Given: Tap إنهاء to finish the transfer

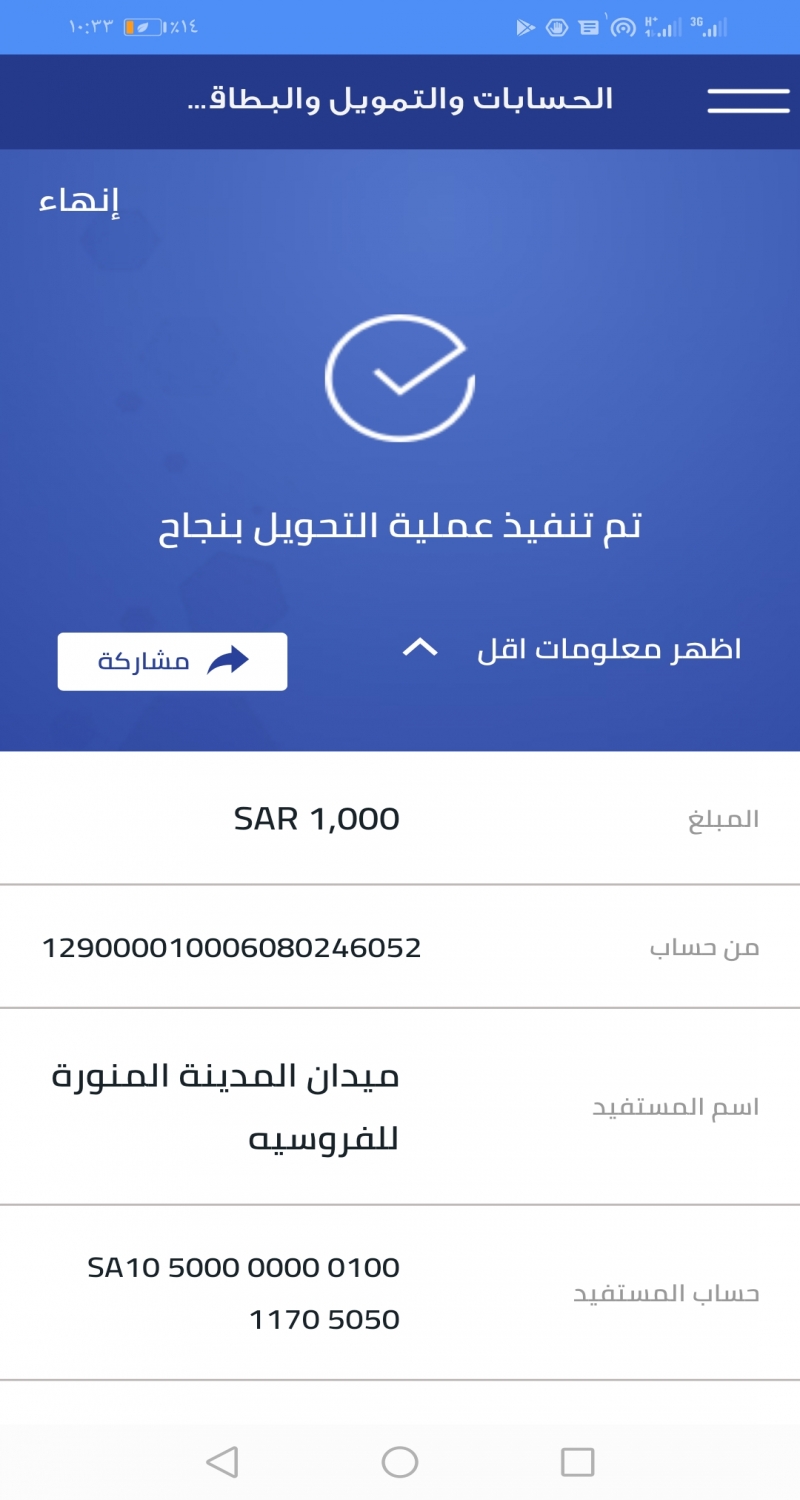Looking at the screenshot, I should coord(79,201).
